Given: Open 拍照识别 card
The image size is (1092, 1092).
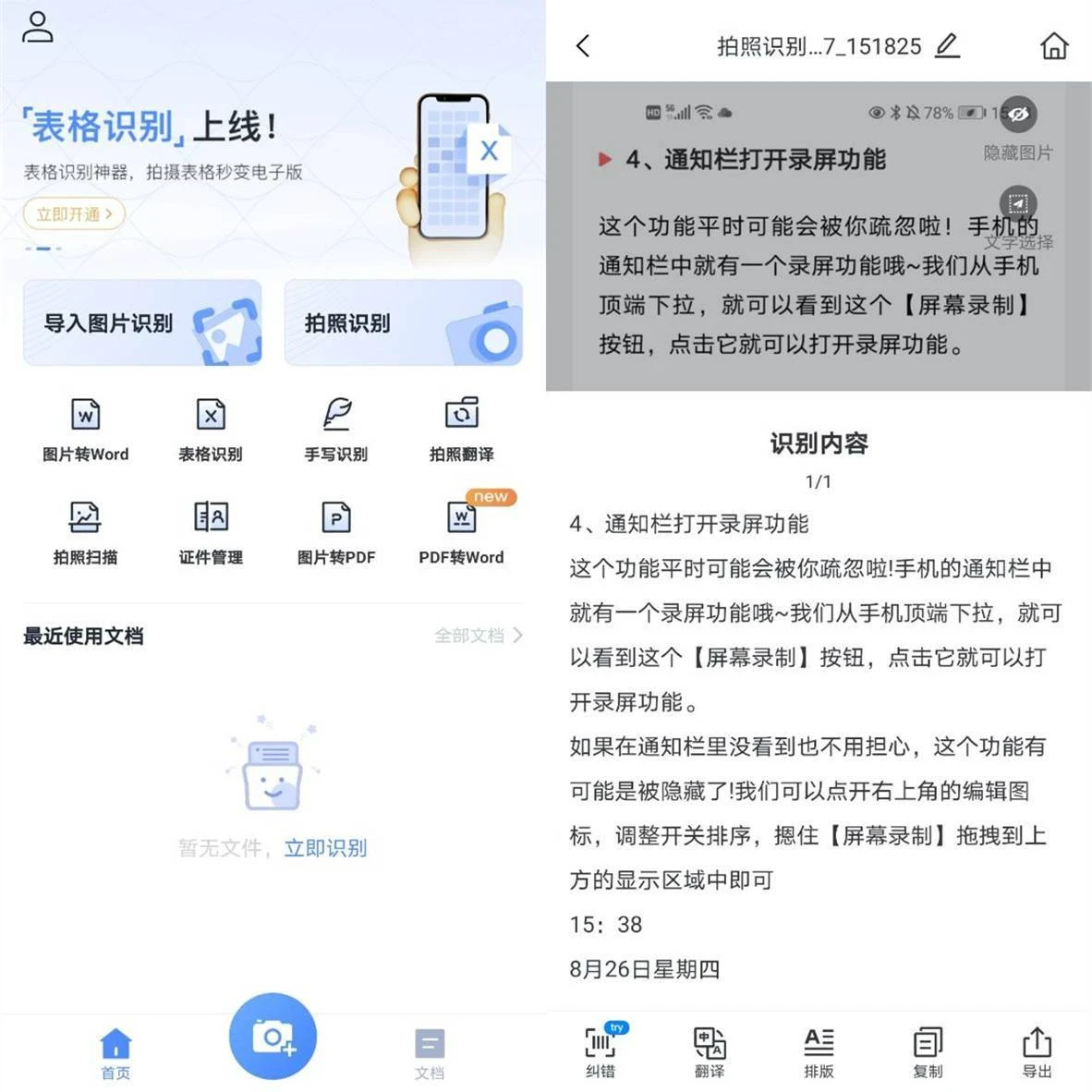Looking at the screenshot, I should 404,323.
